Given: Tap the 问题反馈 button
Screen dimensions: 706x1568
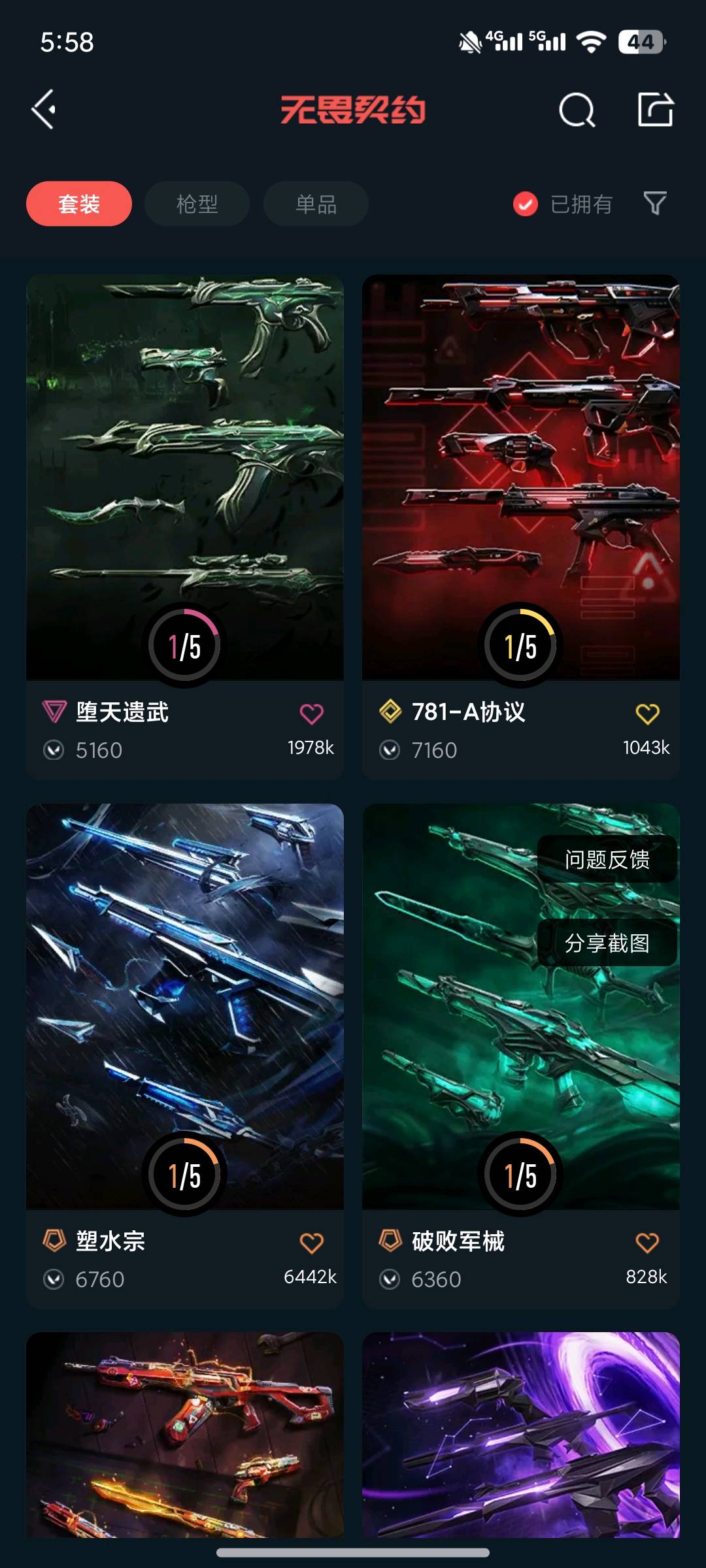Looking at the screenshot, I should (x=607, y=859).
